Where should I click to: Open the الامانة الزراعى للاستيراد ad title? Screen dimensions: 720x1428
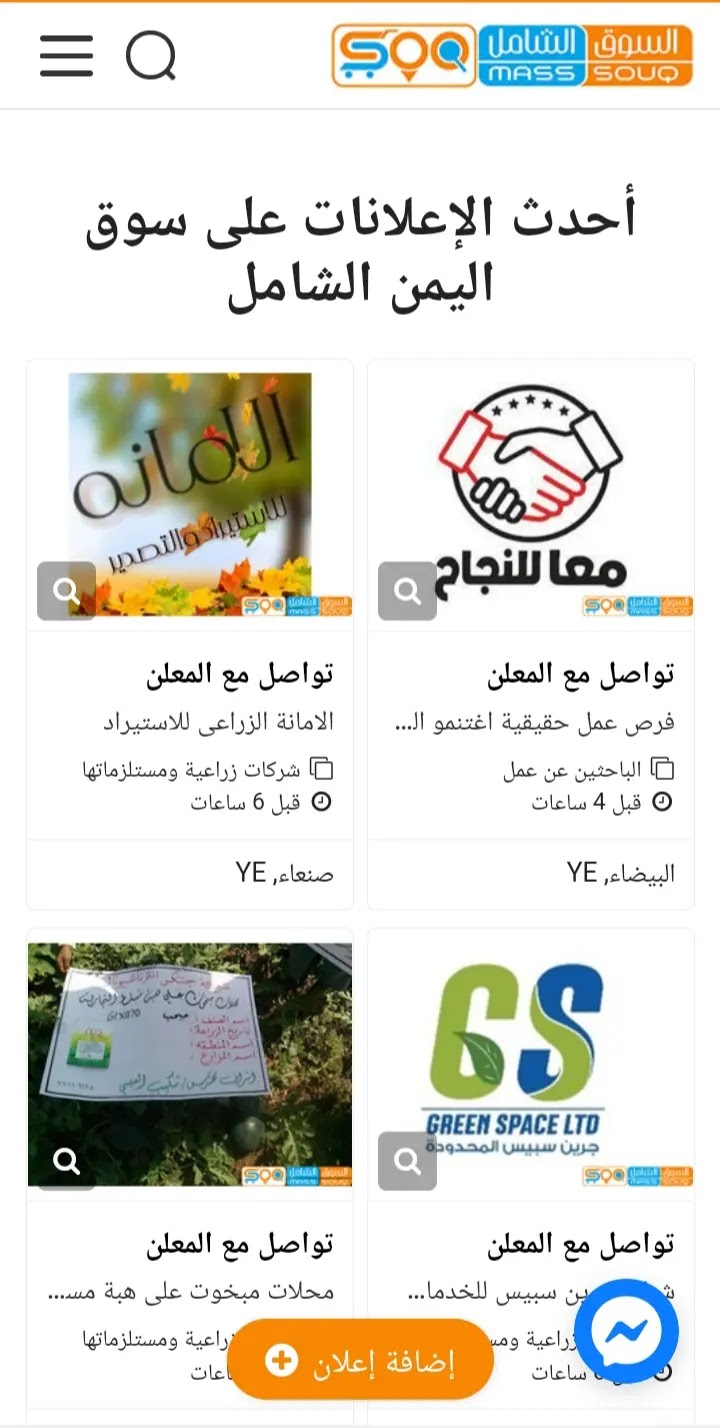point(218,722)
